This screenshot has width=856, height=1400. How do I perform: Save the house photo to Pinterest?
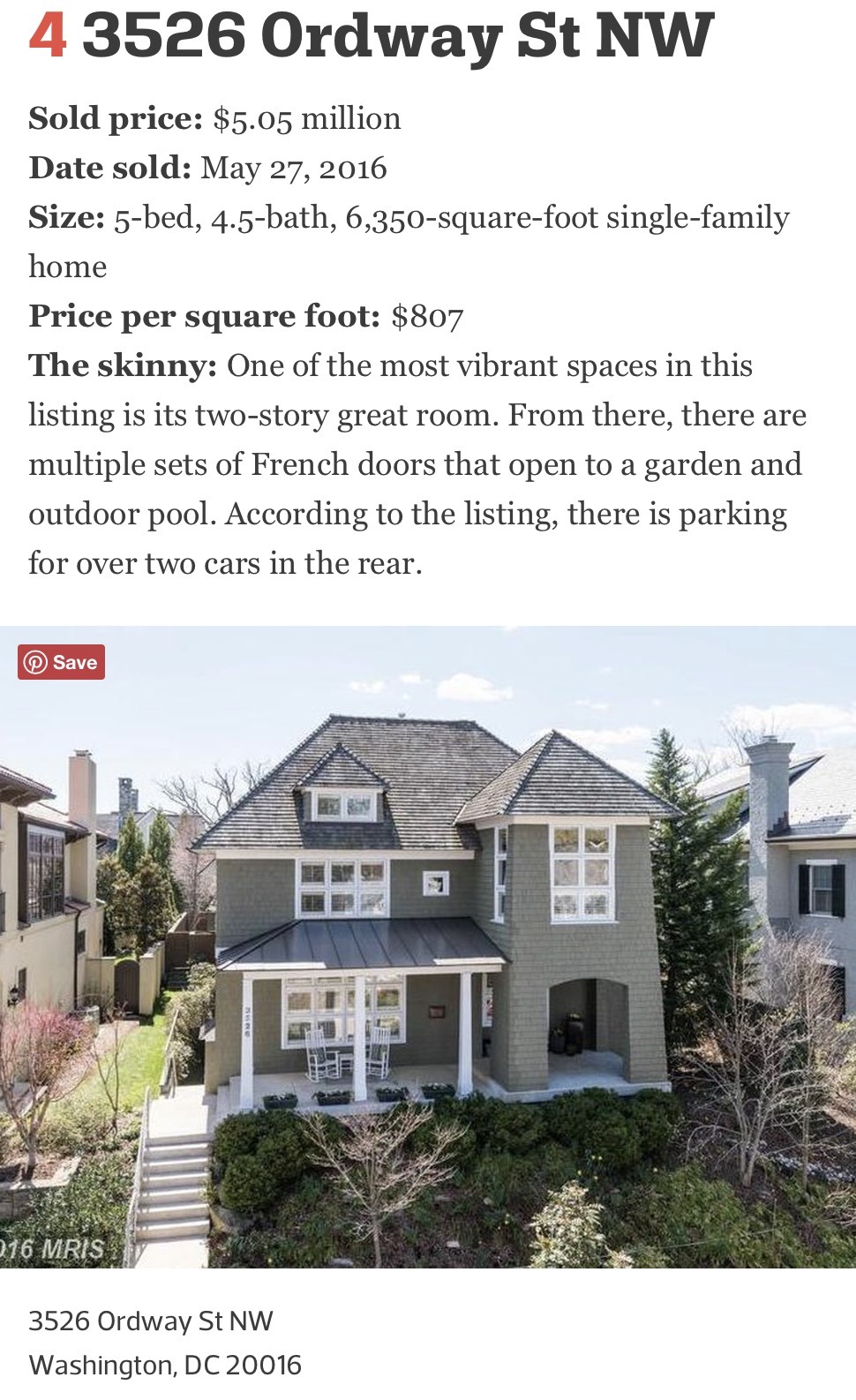point(61,662)
